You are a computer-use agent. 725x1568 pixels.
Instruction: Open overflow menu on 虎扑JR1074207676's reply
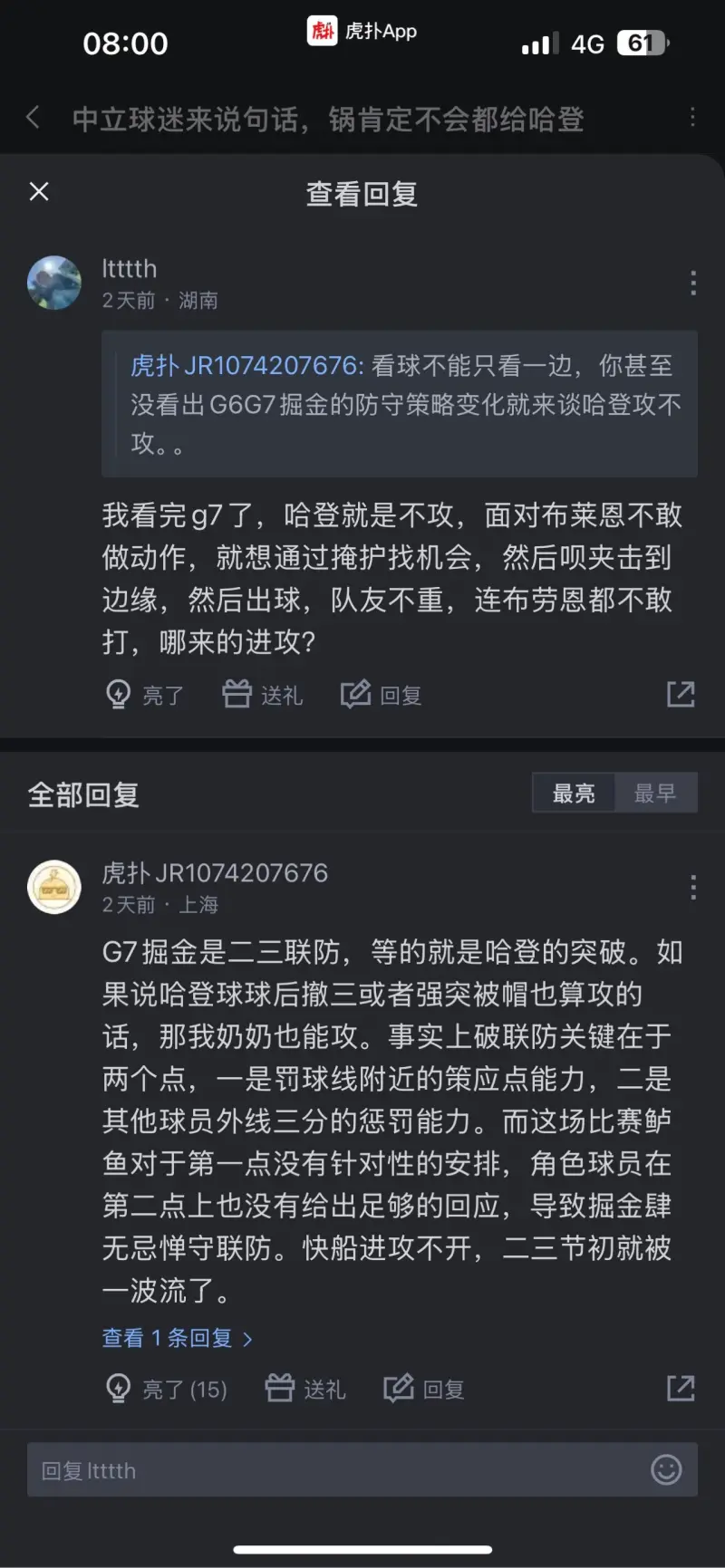(x=693, y=887)
